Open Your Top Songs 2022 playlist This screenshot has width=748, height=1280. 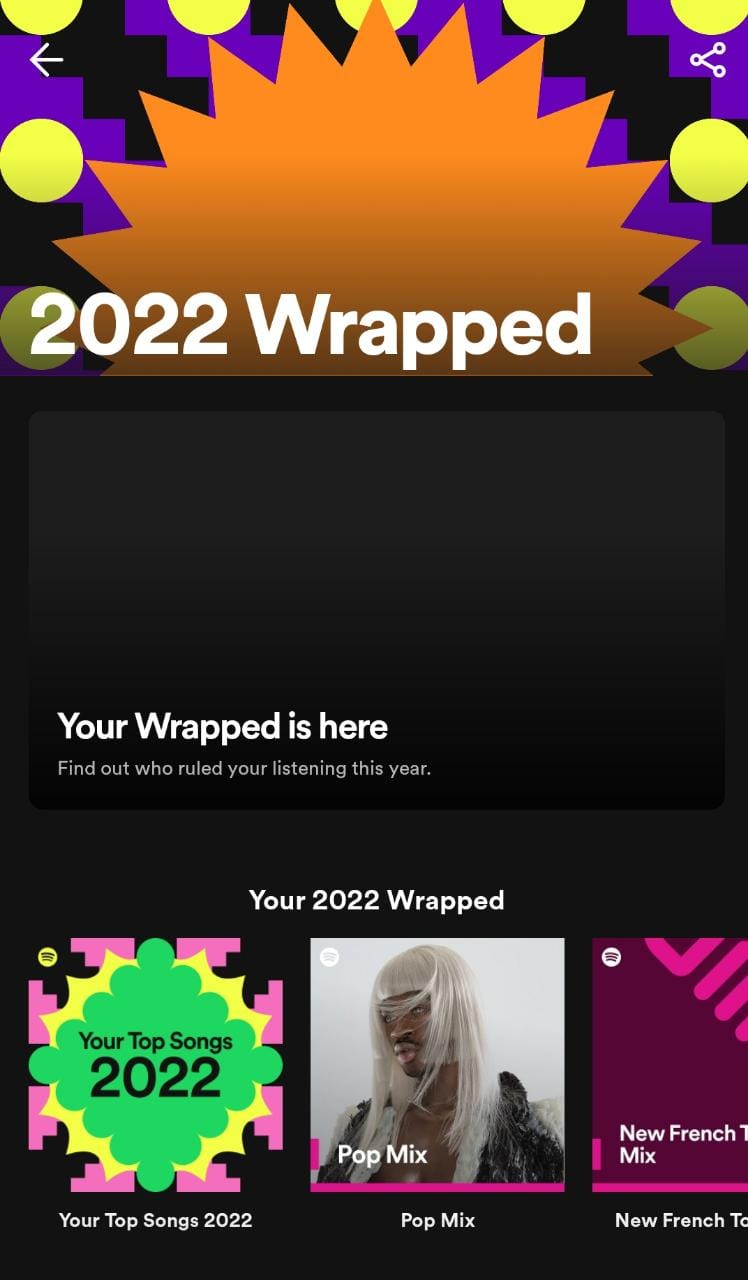[155, 1065]
